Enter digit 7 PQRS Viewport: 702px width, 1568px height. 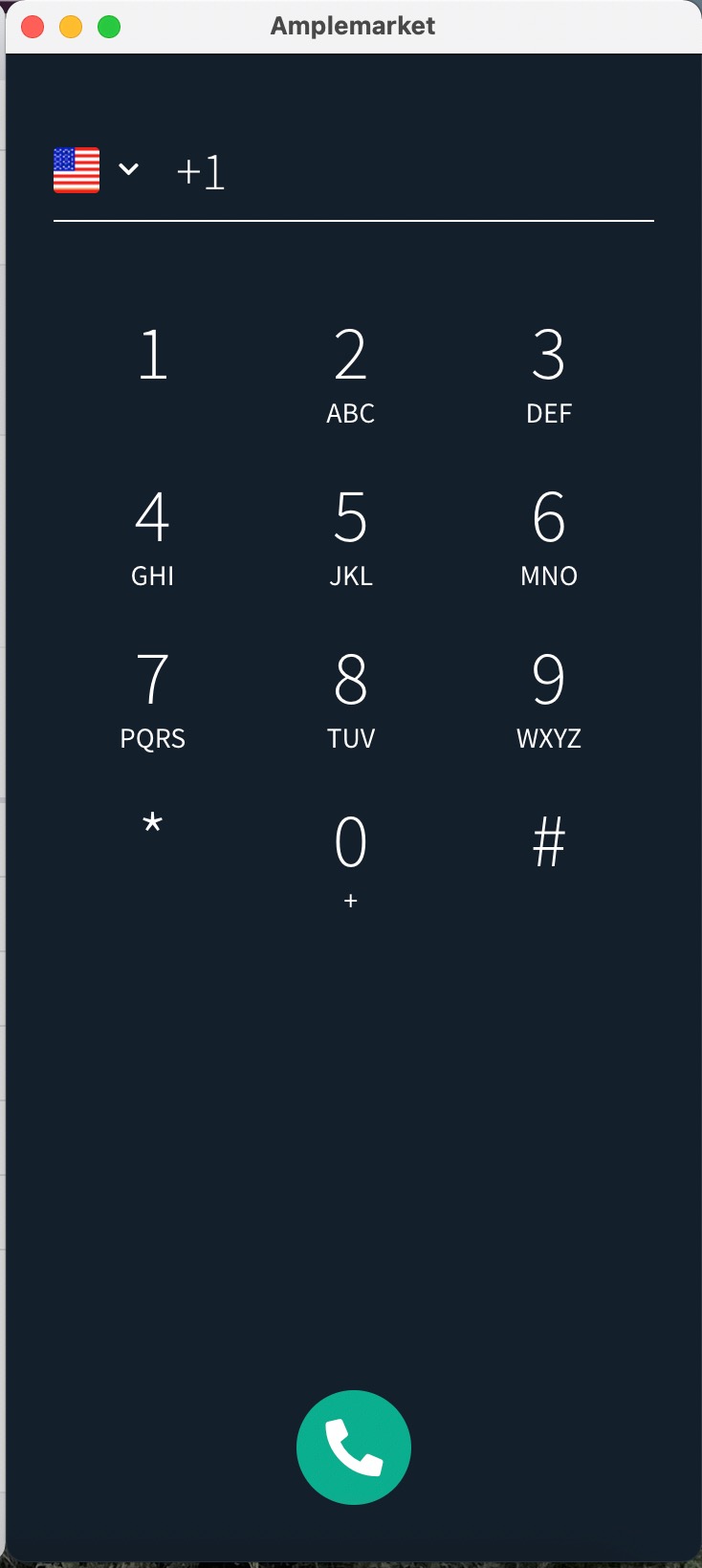pyautogui.click(x=153, y=700)
